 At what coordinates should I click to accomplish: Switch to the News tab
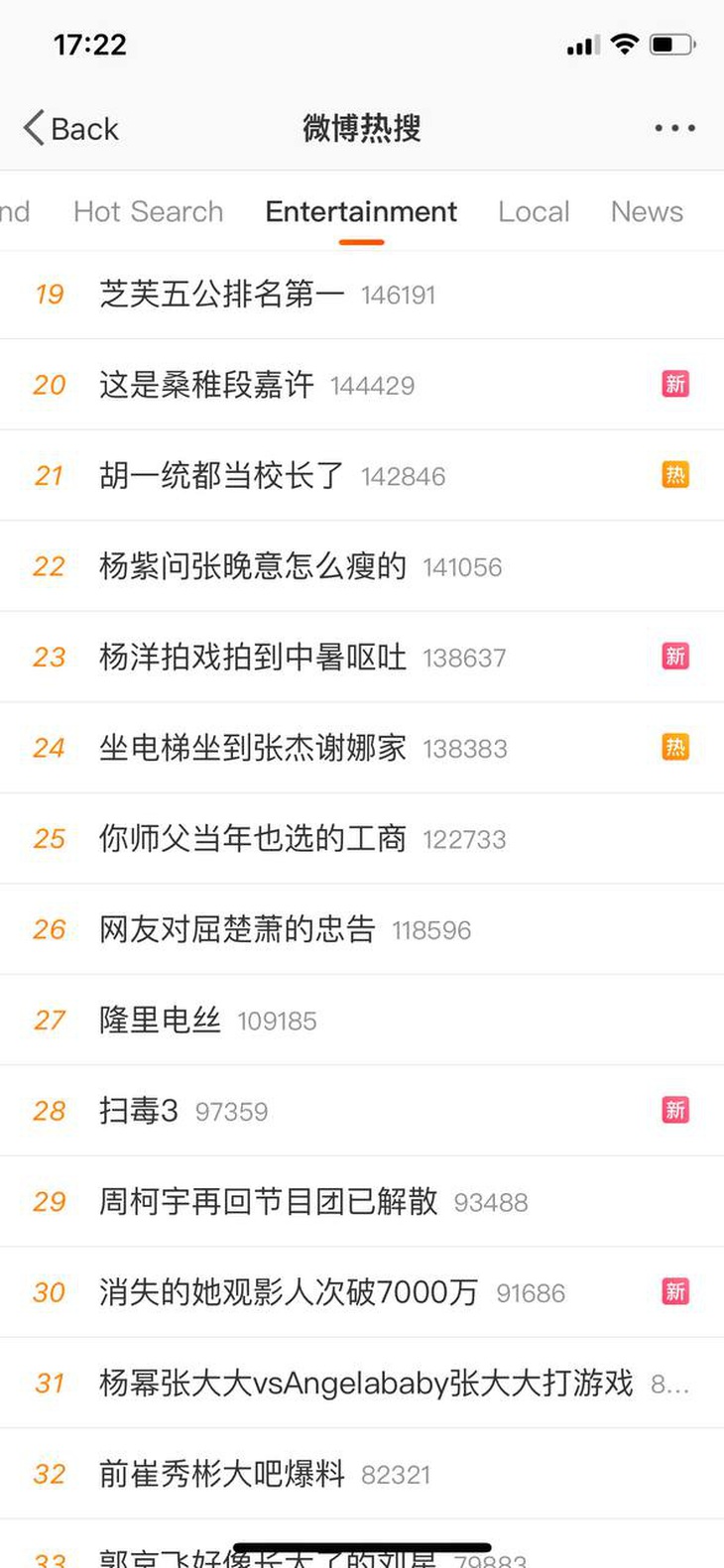pos(646,211)
